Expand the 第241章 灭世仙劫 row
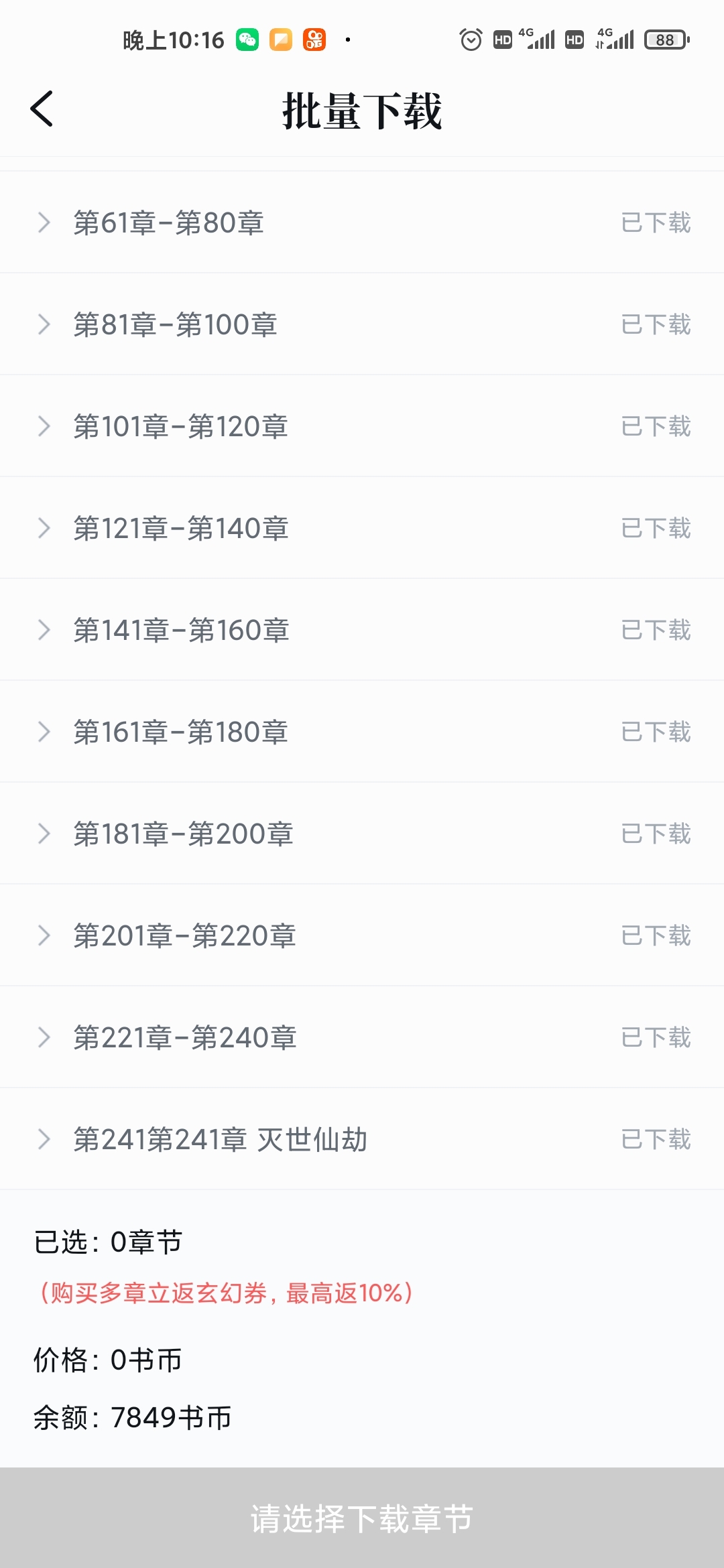This screenshot has width=724, height=1568. tap(44, 1139)
